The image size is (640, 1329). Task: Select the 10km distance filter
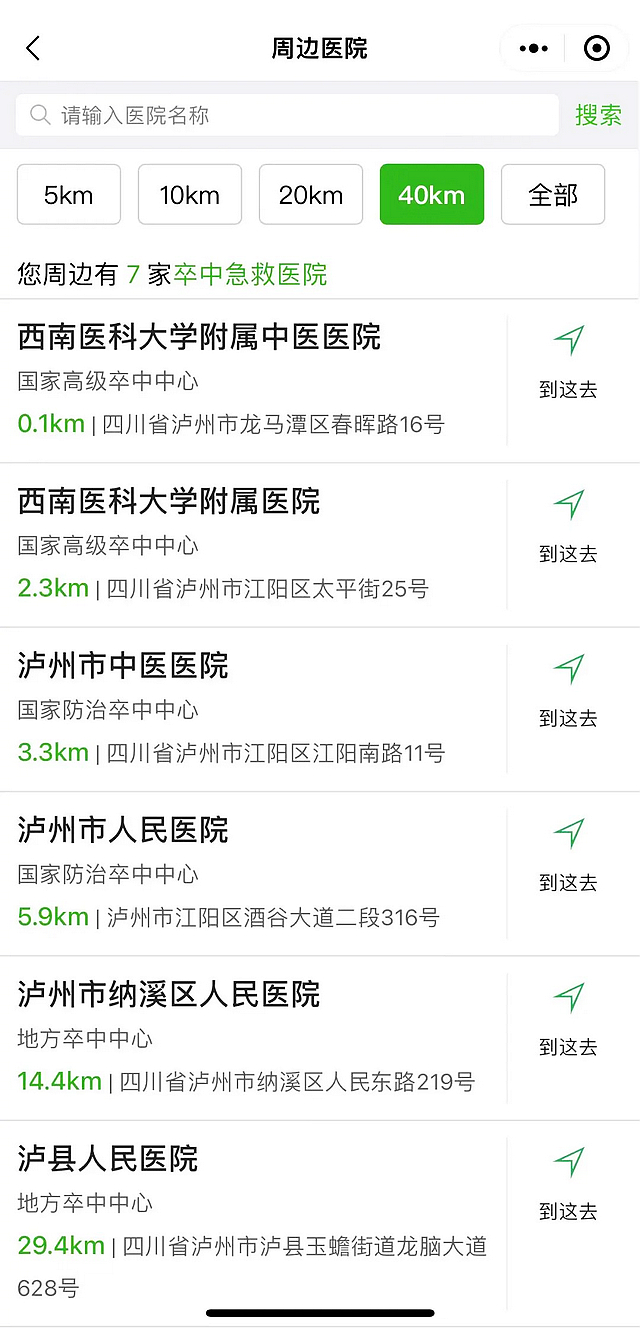pyautogui.click(x=190, y=194)
